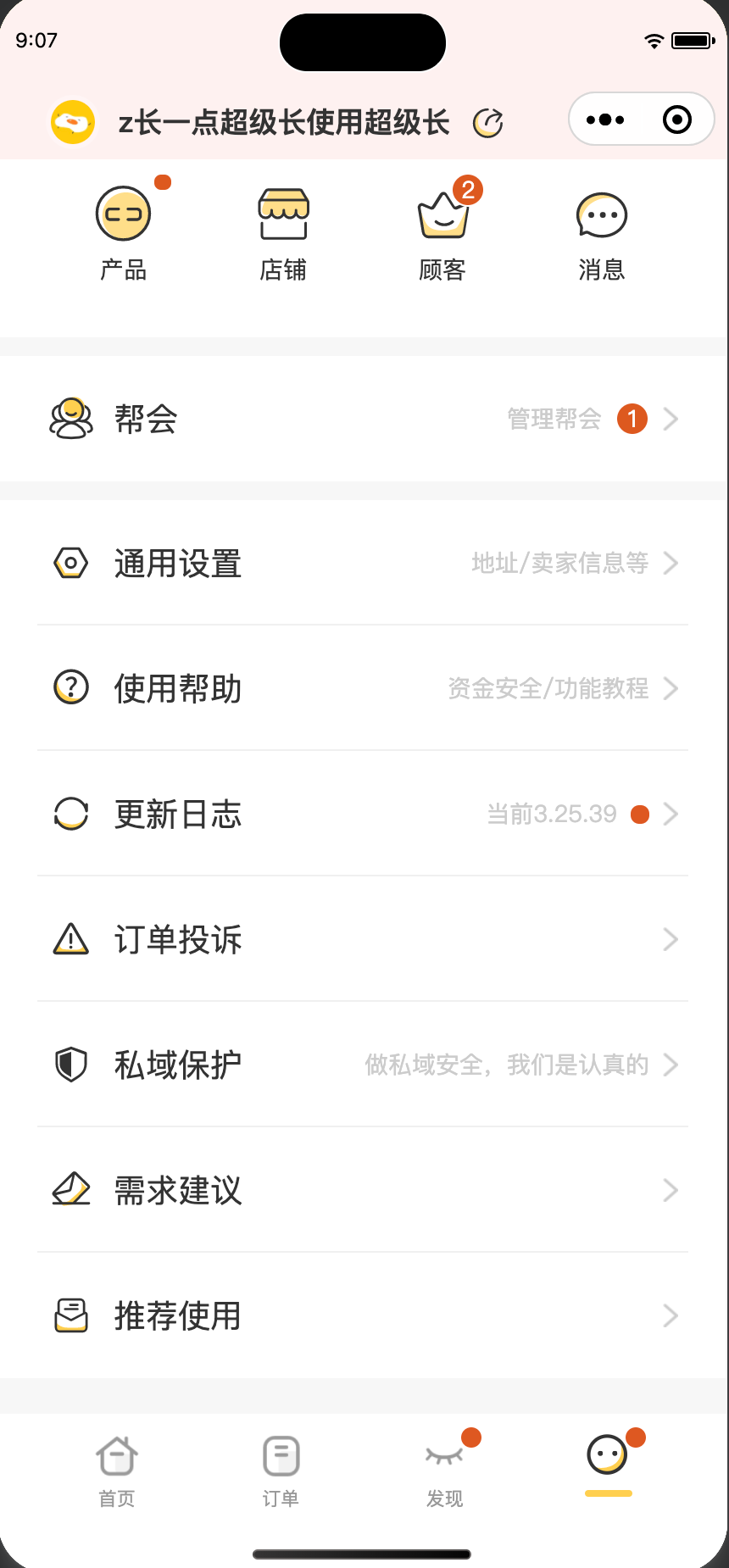Select the profile face tab
The width and height of the screenshot is (729, 1568).
(x=608, y=1462)
